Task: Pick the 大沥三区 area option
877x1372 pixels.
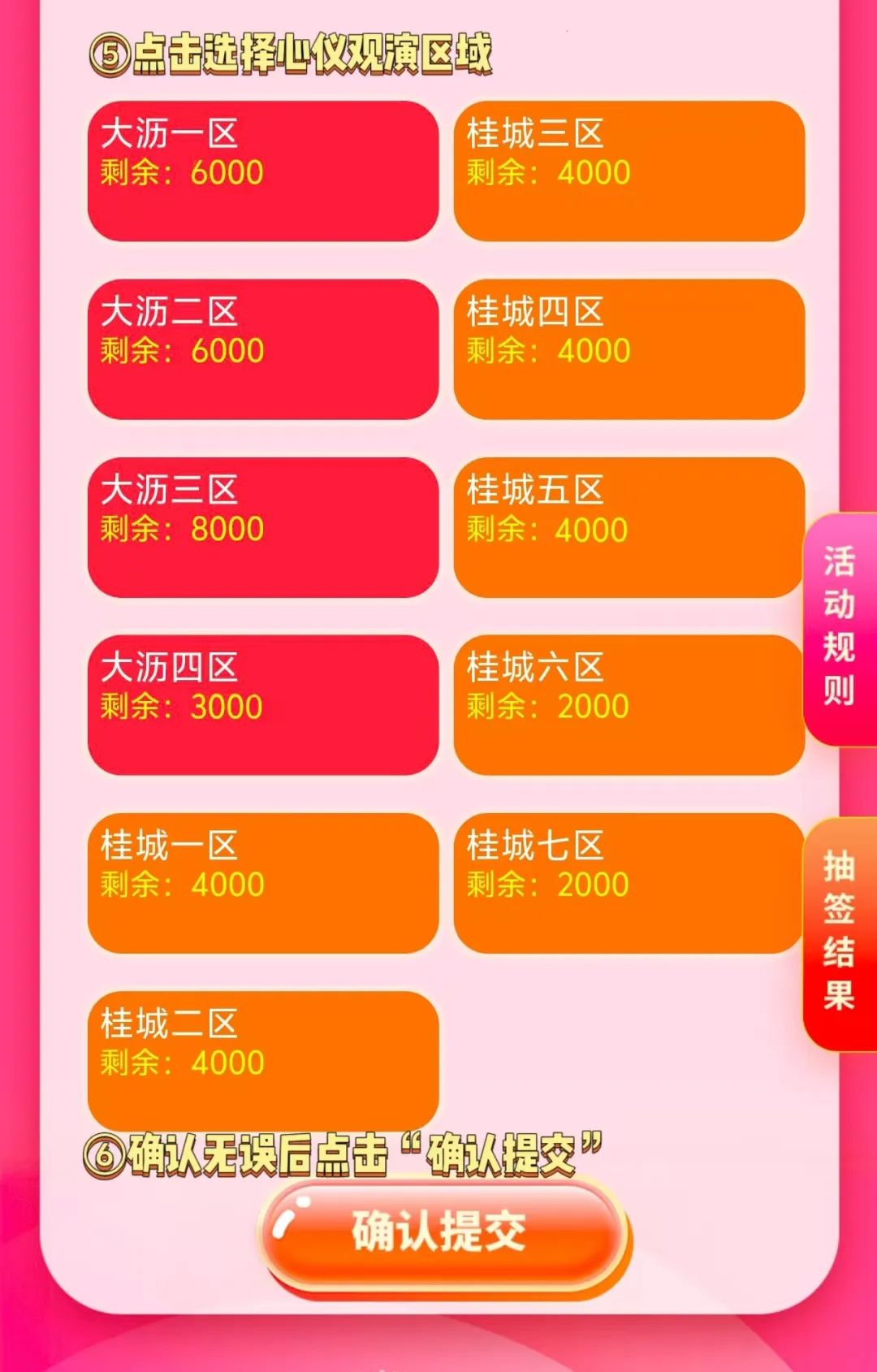Action: [262, 527]
